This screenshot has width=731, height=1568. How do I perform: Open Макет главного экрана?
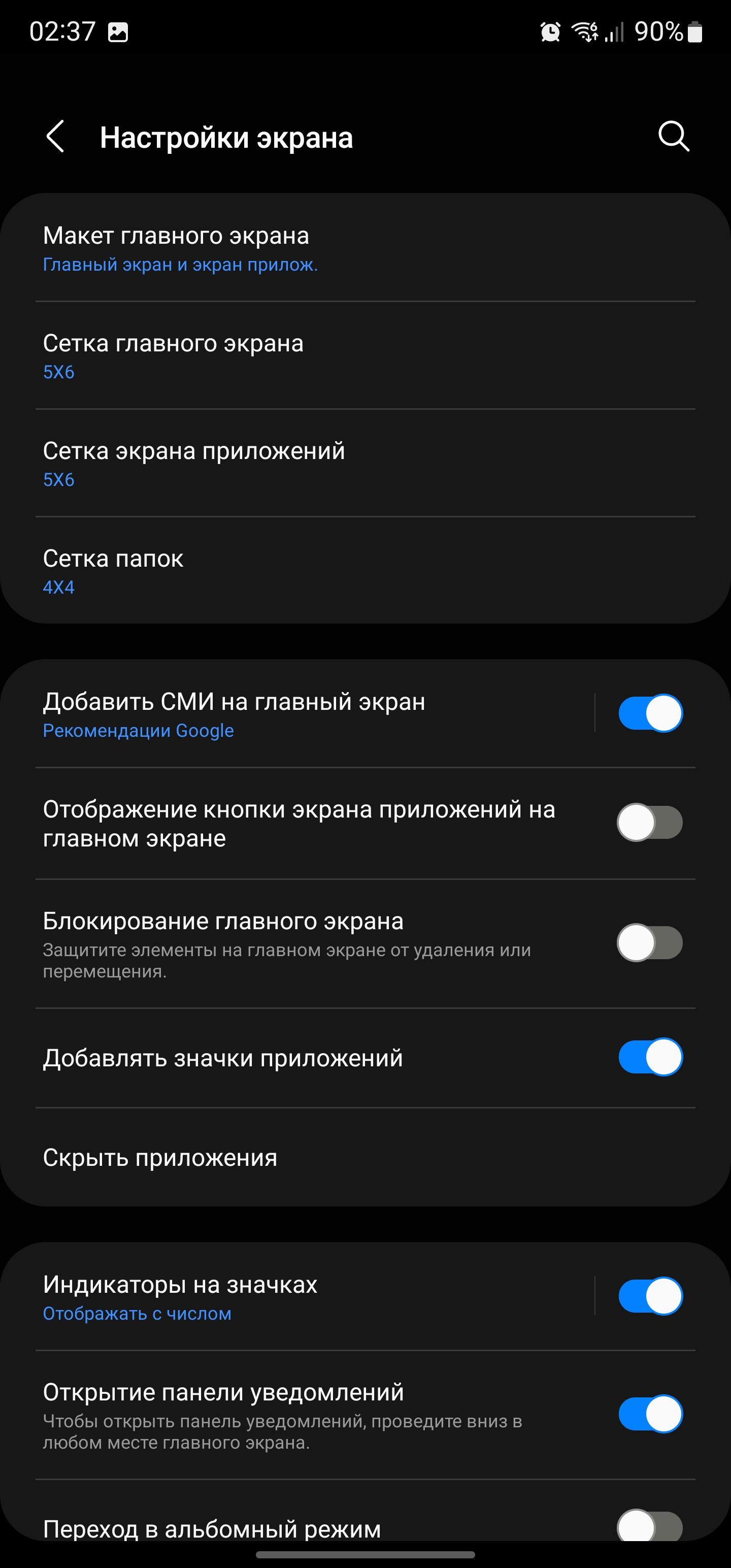pyautogui.click(x=305, y=248)
